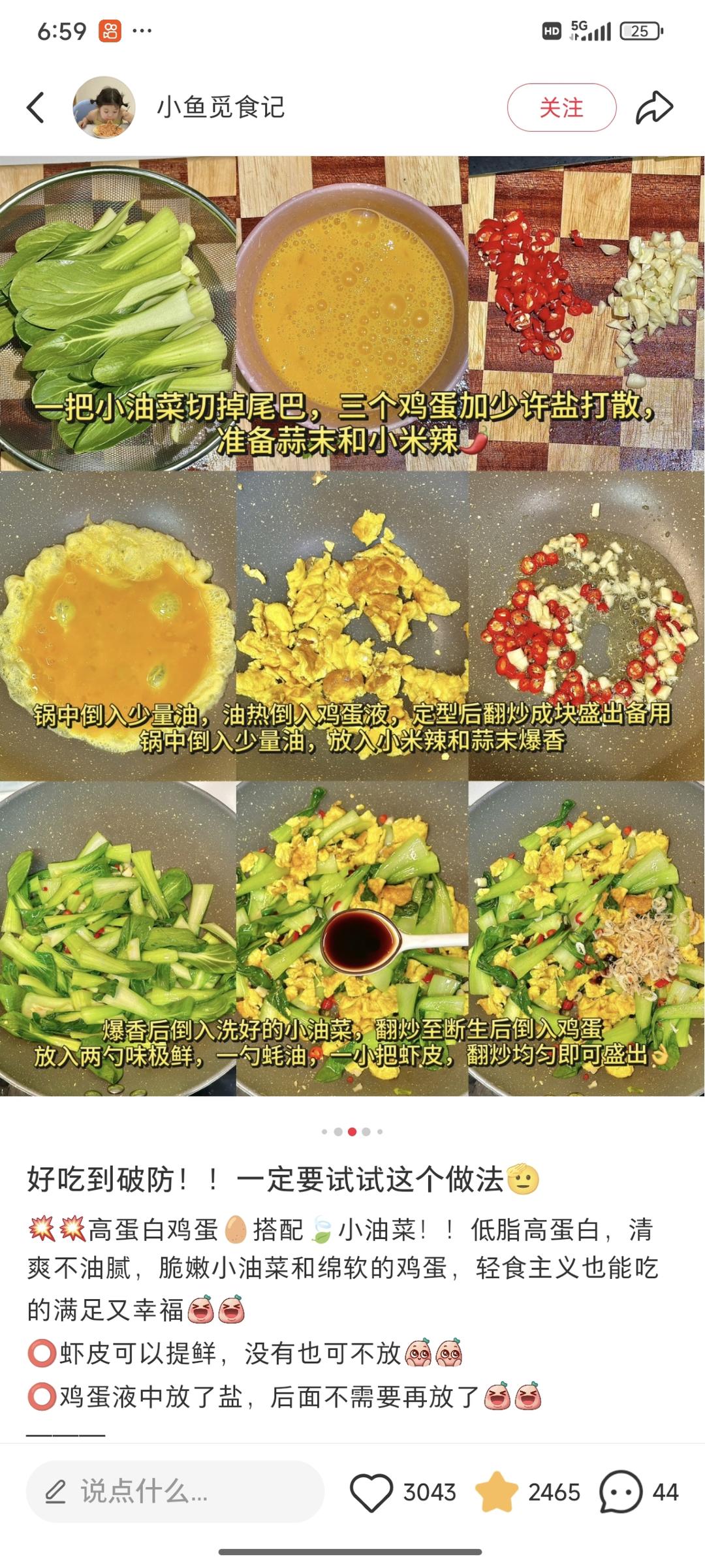This screenshot has width=705, height=1568.
Task: Save the post with the star
Action: click(x=497, y=1492)
